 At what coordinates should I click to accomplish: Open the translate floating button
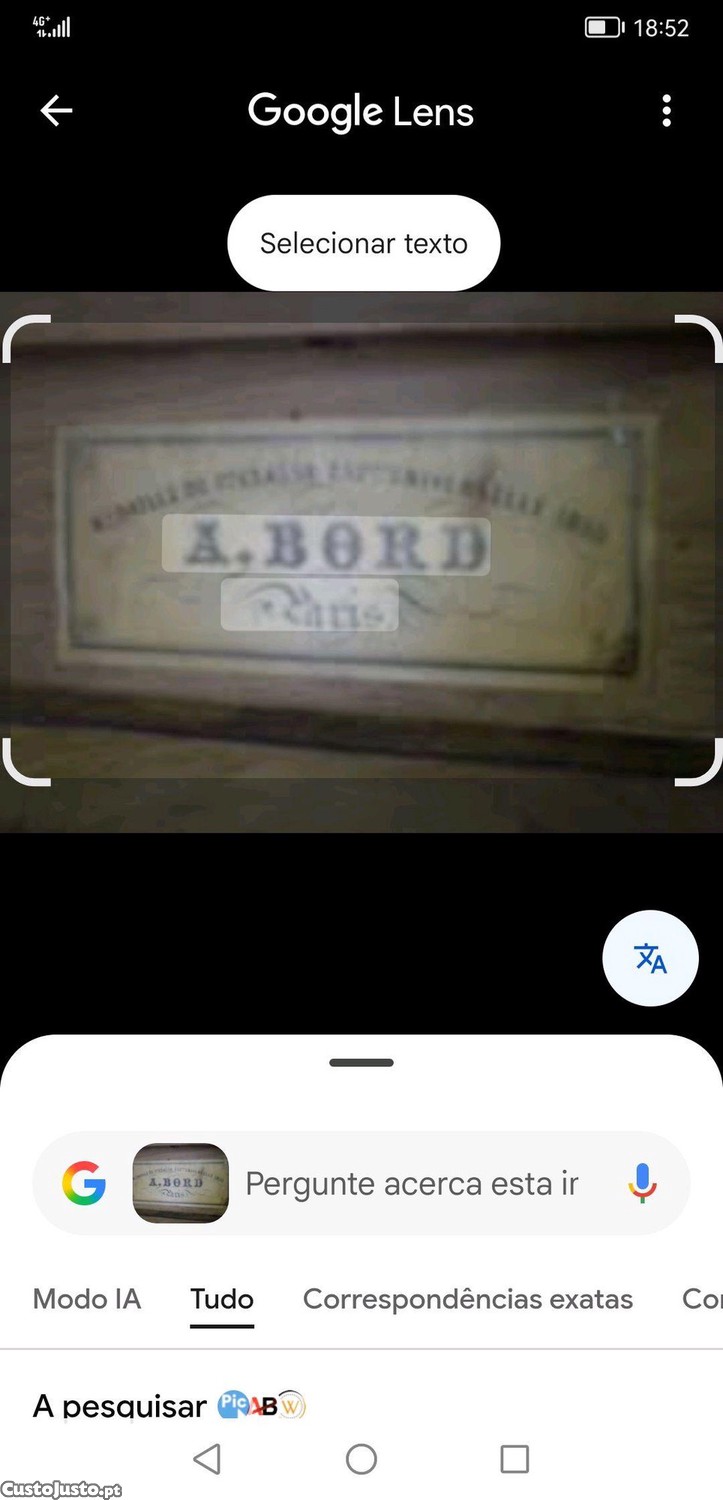tap(650, 958)
